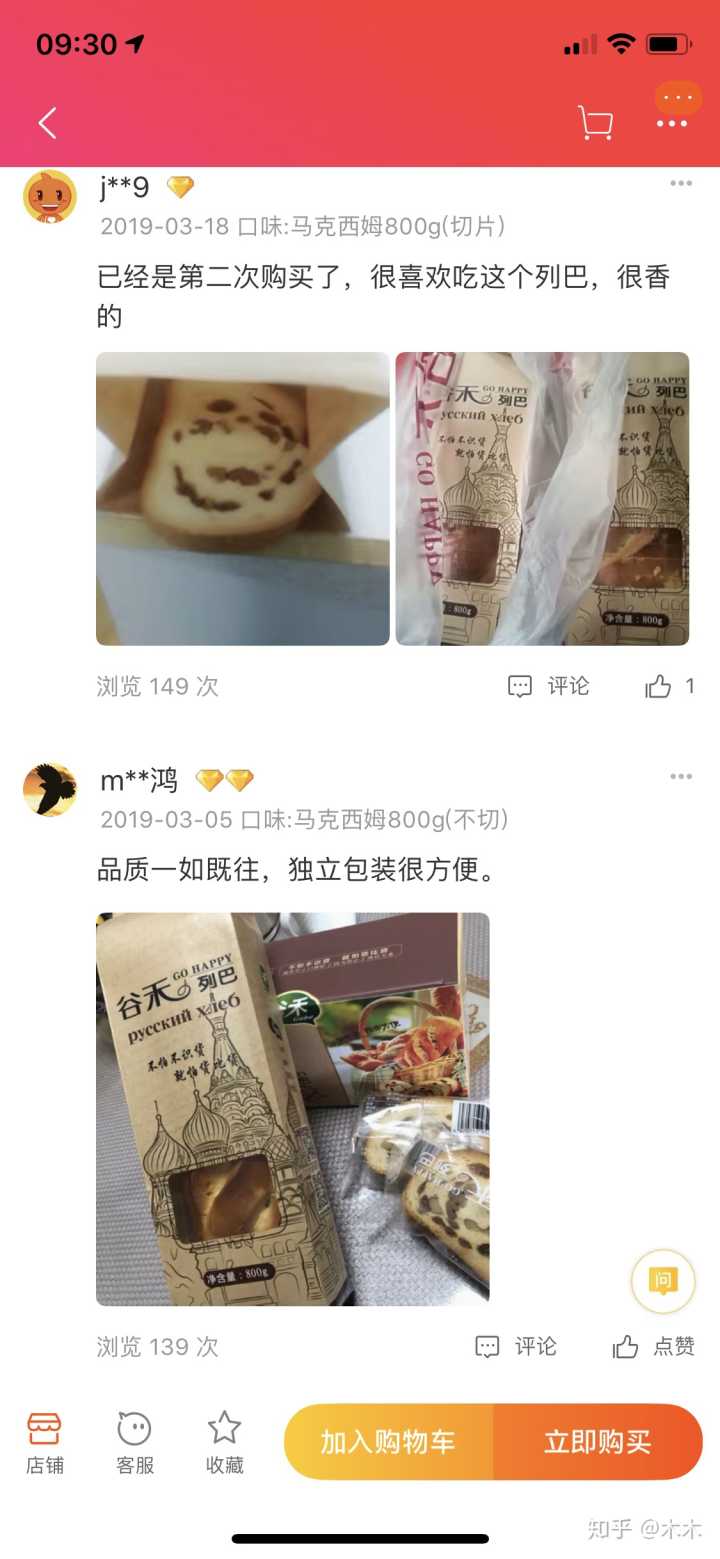
Task: Comment on j**9's review
Action: pos(549,686)
